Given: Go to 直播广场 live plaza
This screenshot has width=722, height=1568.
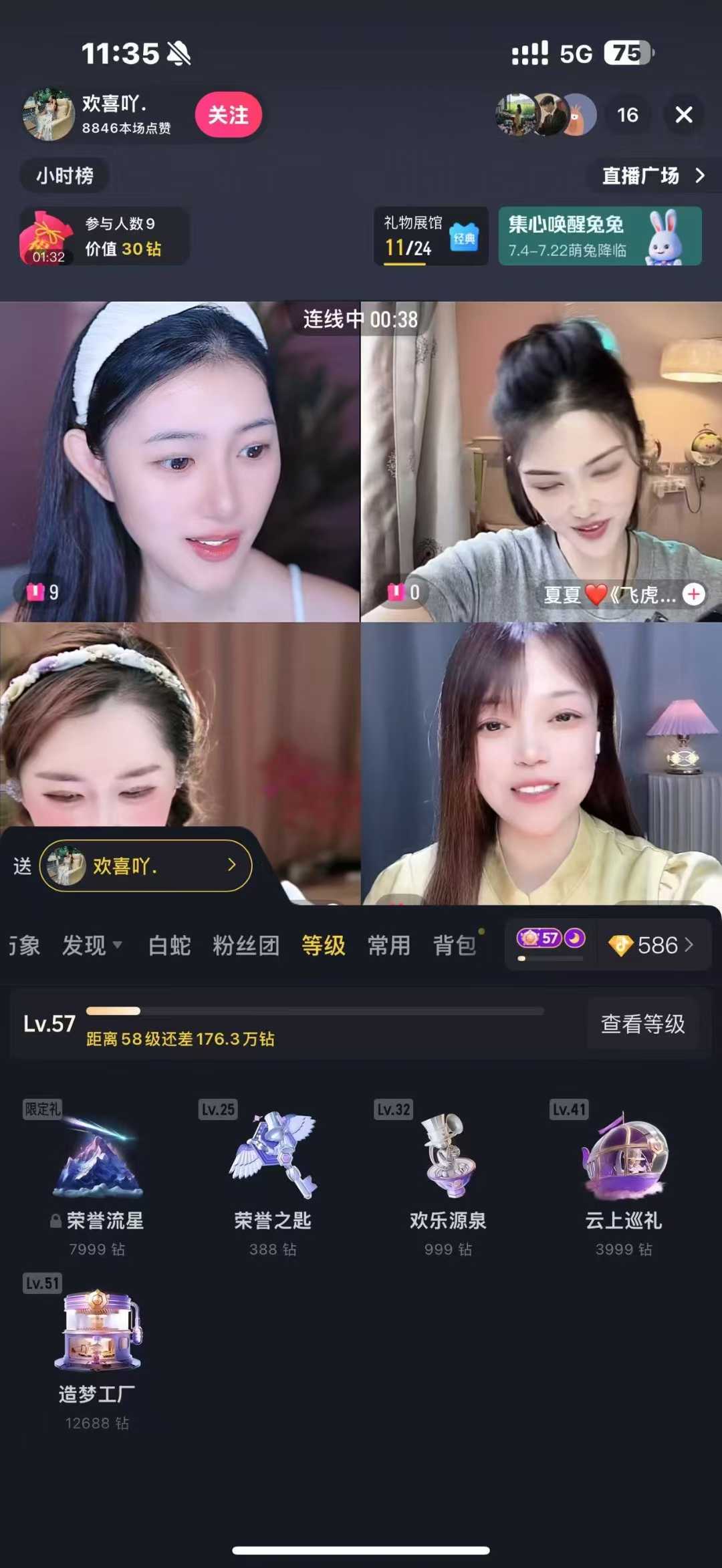Looking at the screenshot, I should [653, 176].
